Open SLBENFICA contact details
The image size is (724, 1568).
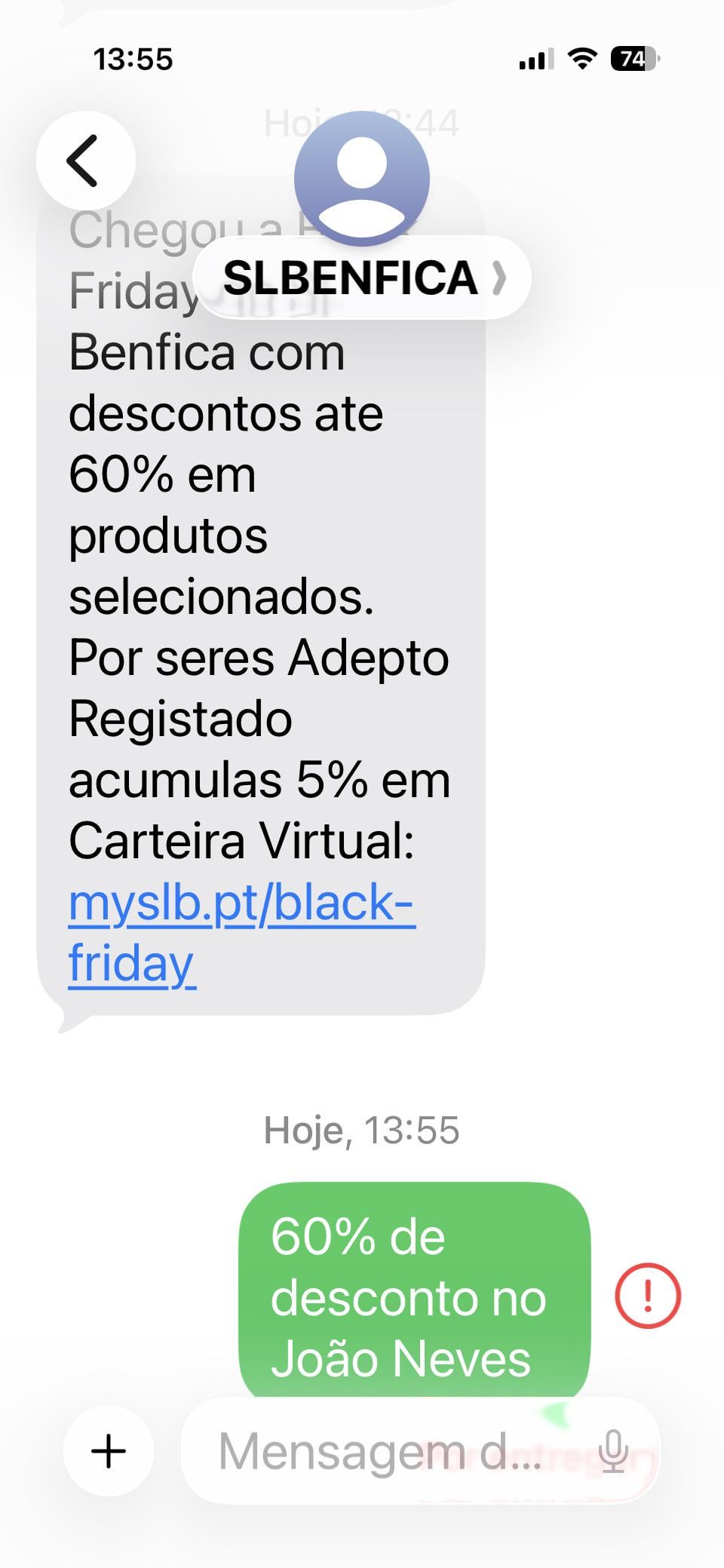pyautogui.click(x=362, y=278)
